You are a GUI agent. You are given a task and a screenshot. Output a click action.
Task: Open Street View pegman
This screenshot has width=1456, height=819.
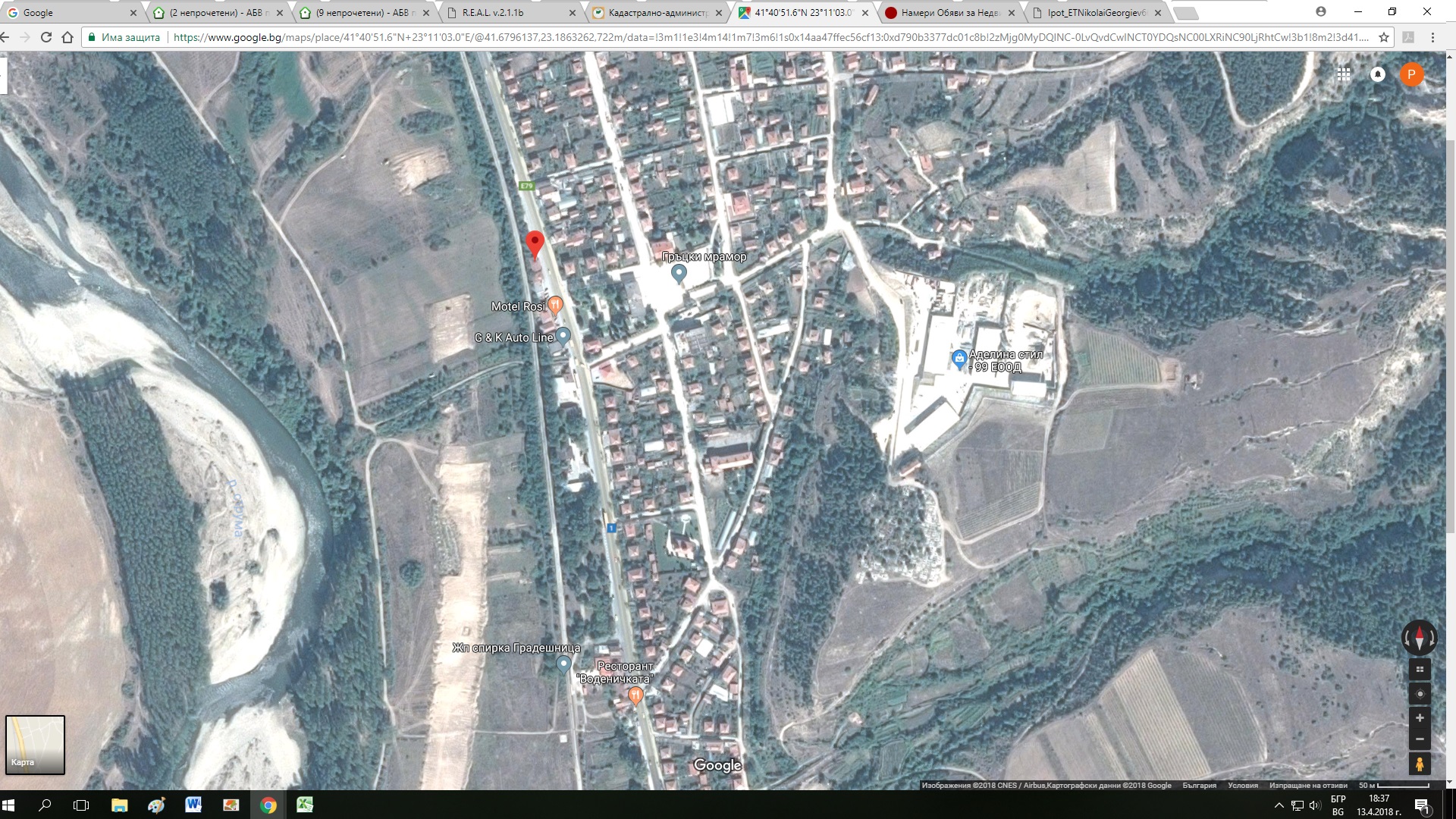point(1420,764)
